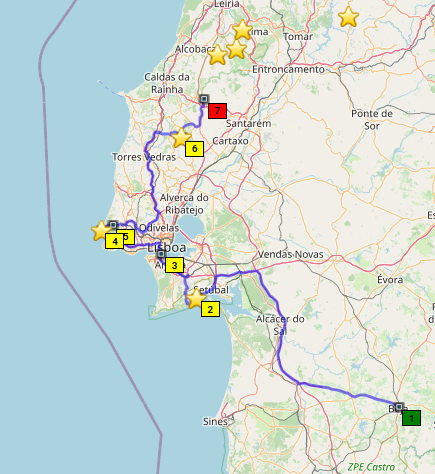Open the lone star in the top-right corner

(x=348, y=17)
